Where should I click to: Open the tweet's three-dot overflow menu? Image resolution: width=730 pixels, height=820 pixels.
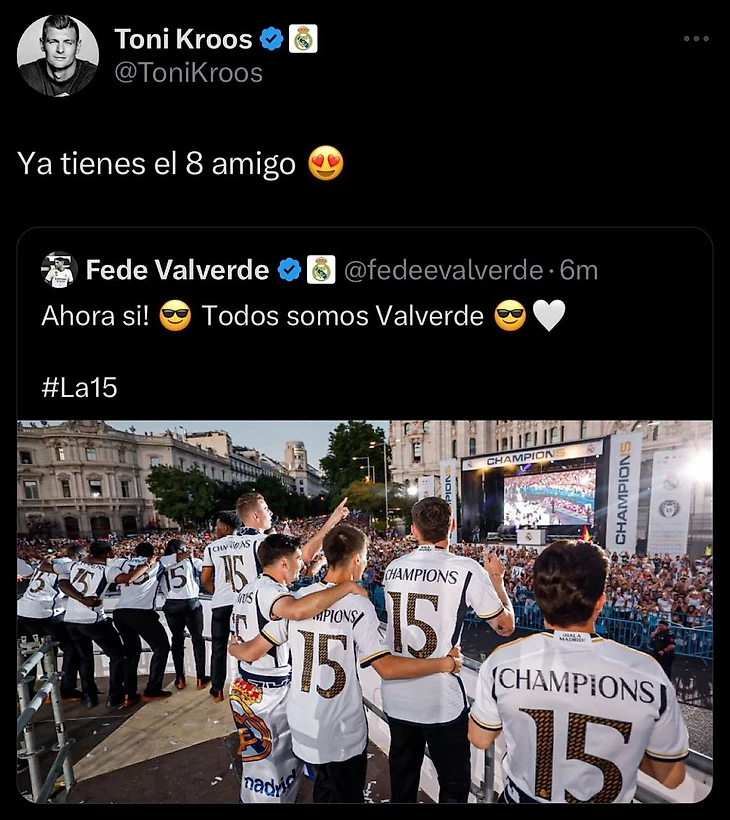(x=695, y=39)
